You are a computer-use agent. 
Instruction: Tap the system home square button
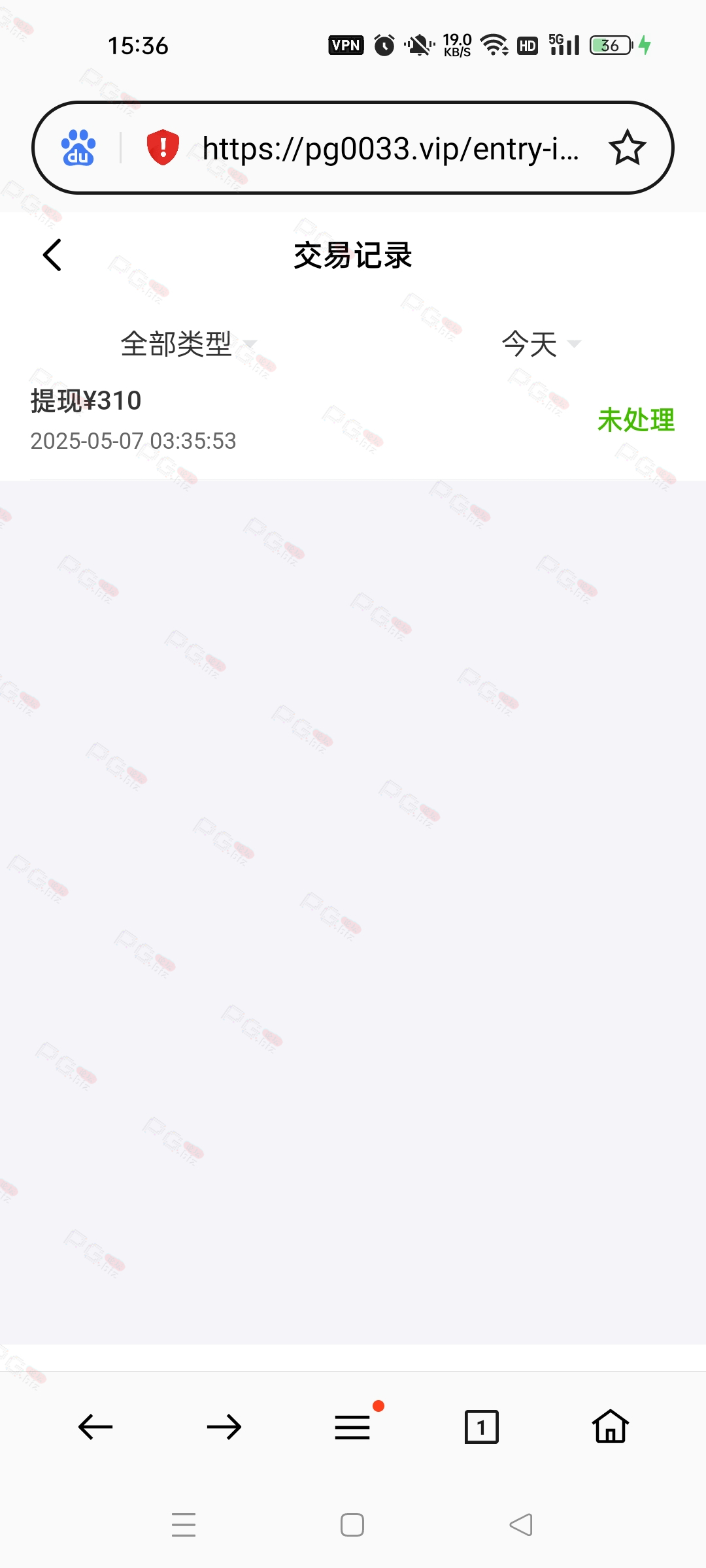[x=352, y=1525]
